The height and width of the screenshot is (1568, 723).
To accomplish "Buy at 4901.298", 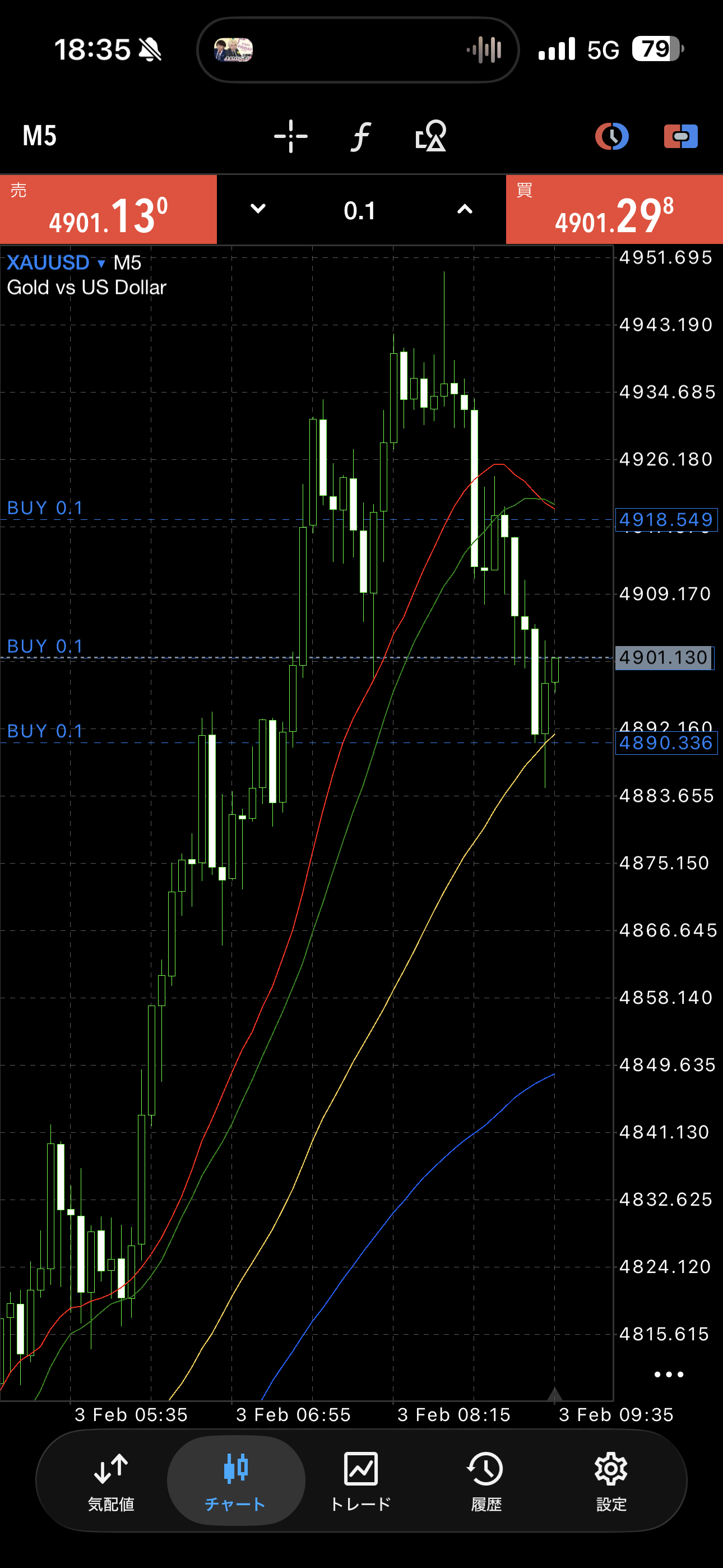I will (x=614, y=210).
